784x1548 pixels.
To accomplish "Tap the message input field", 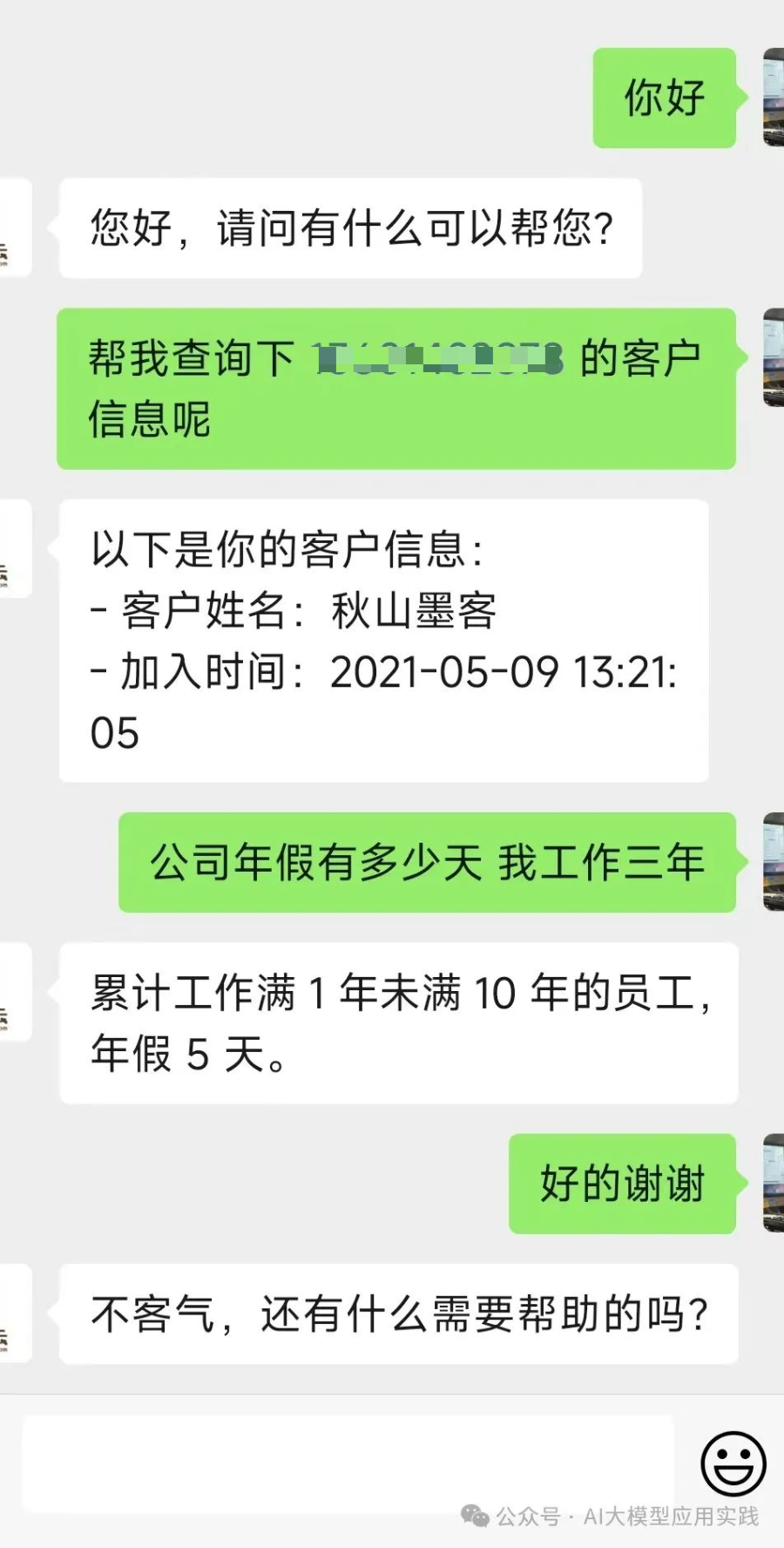I will [348, 1463].
